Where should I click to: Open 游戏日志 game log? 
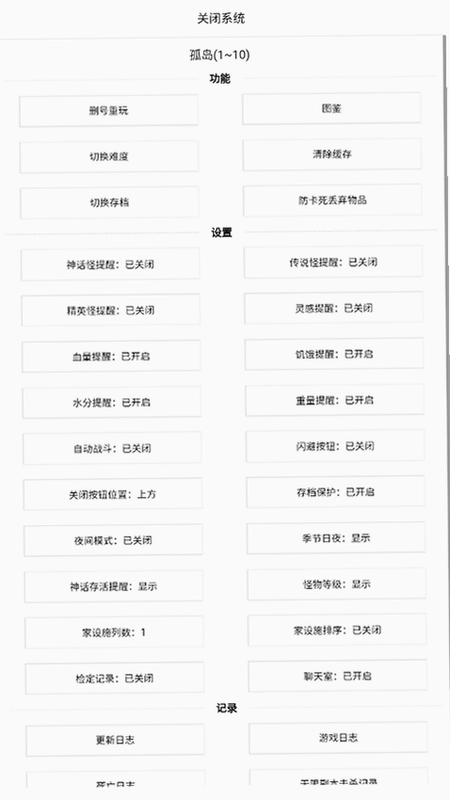pos(338,737)
